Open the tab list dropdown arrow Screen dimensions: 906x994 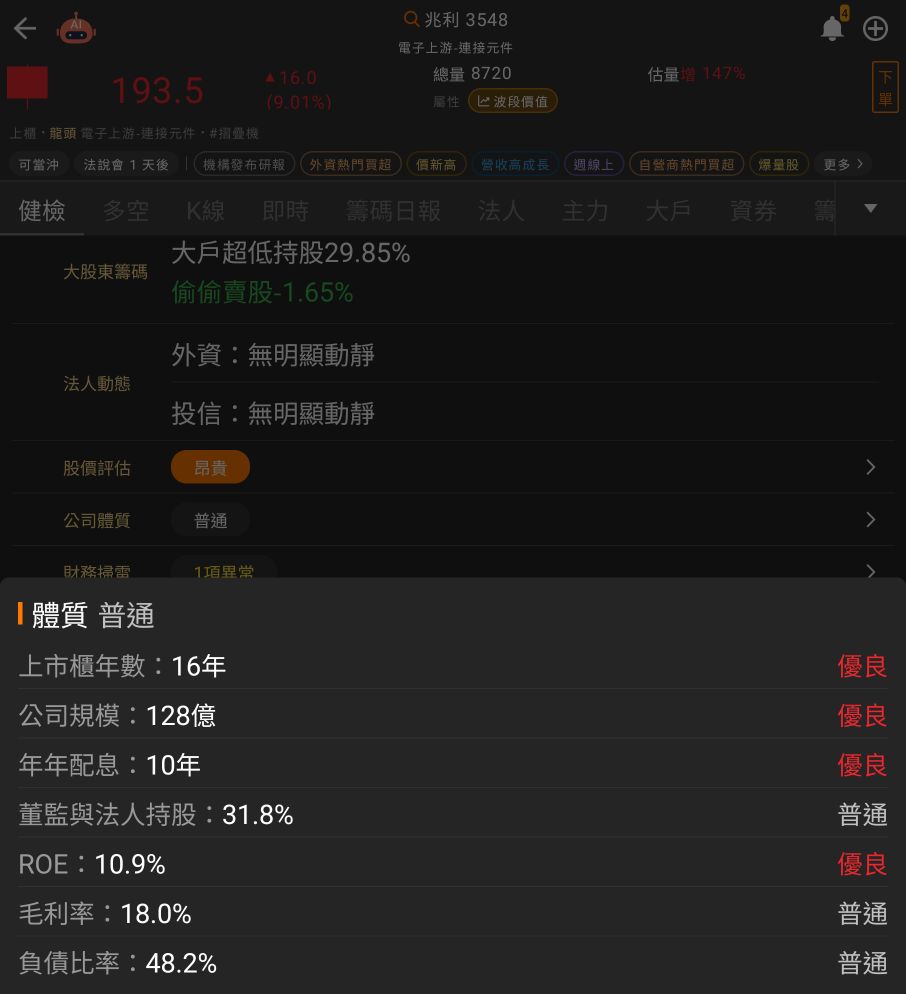pos(870,208)
